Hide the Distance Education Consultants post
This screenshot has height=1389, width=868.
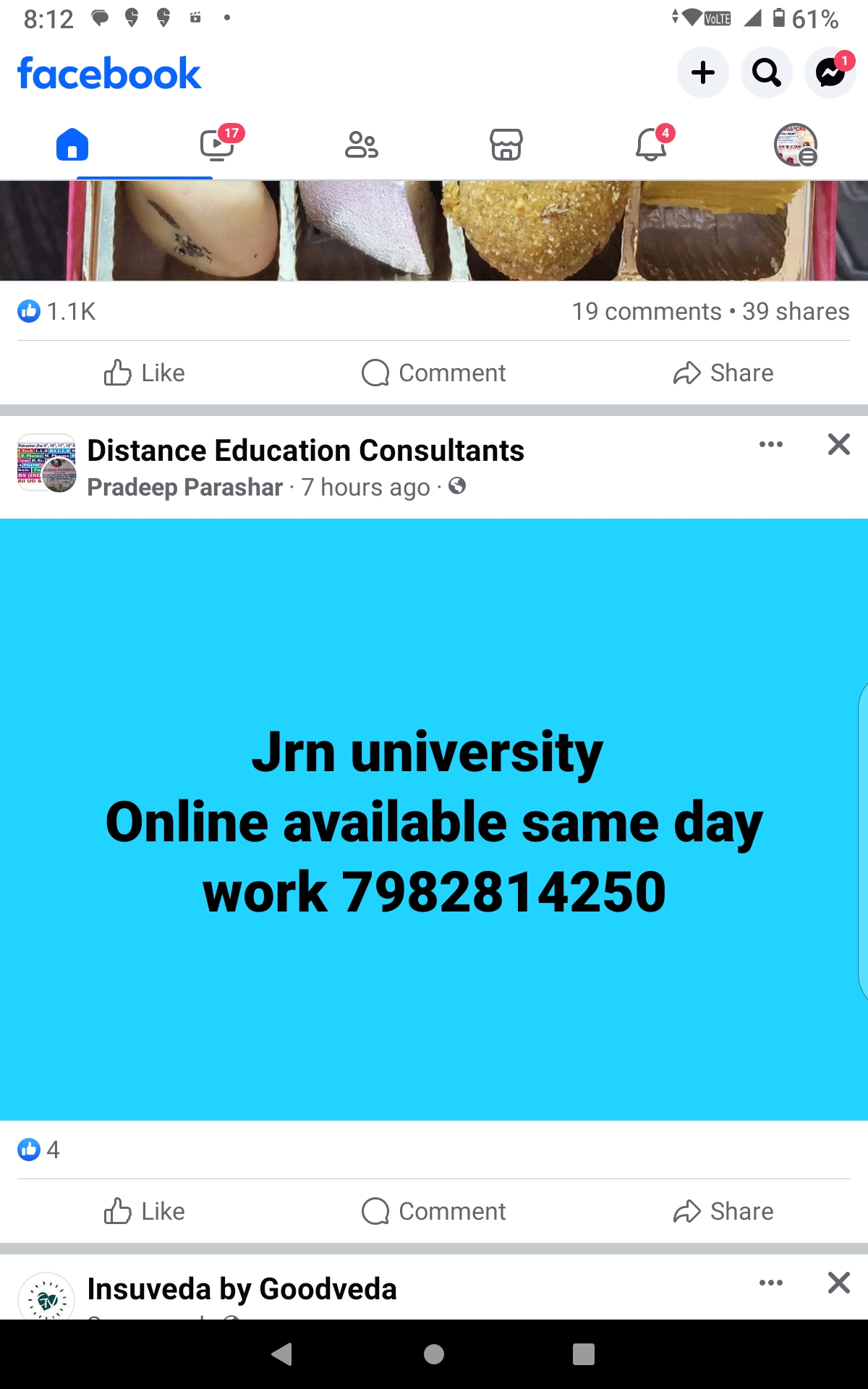838,444
